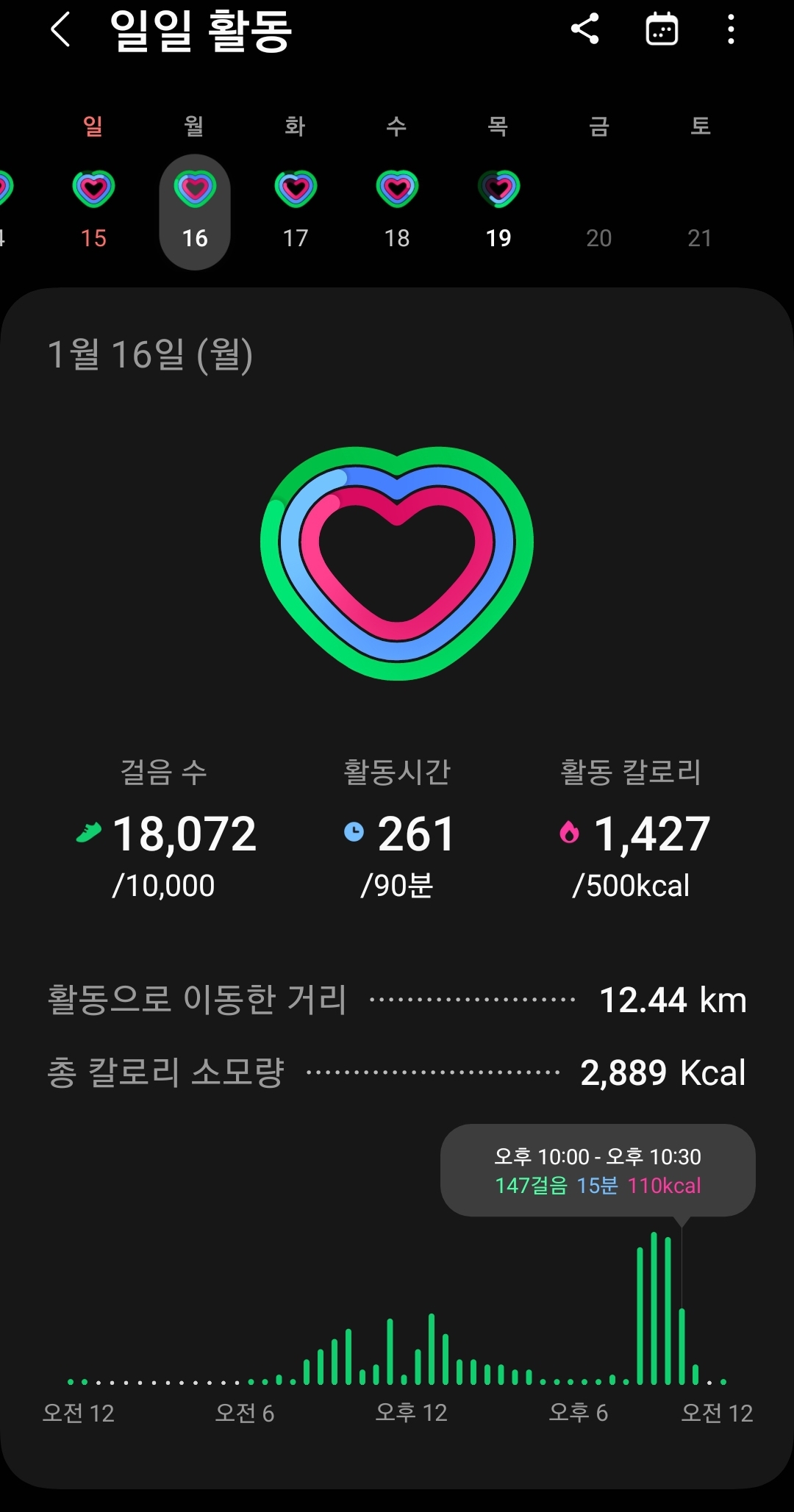The width and height of the screenshot is (794, 1512).
Task: Tap the tallest bar in the hourly chart
Action: 654,1308
